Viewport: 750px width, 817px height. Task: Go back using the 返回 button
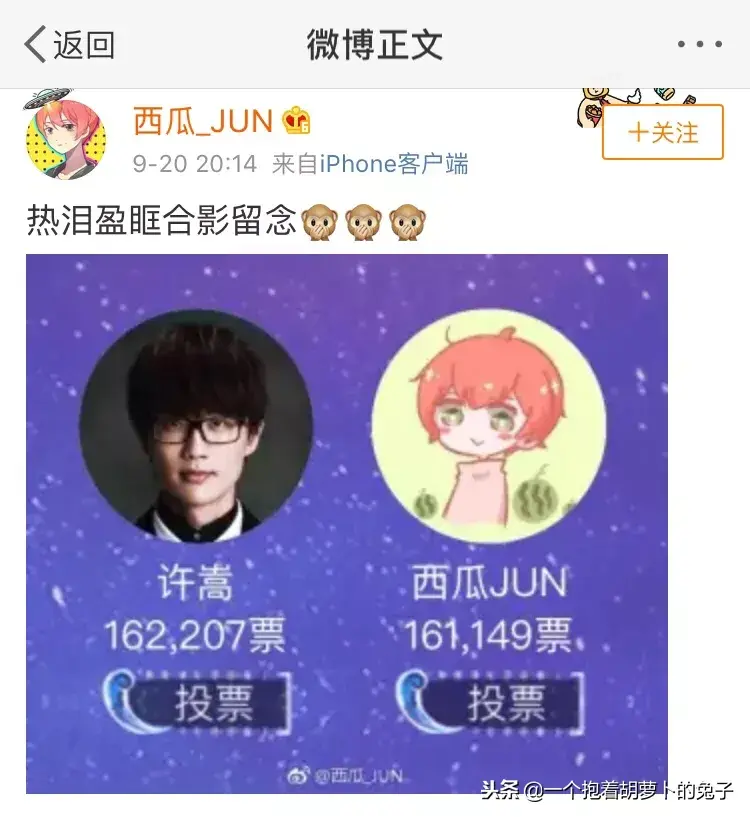click(70, 45)
